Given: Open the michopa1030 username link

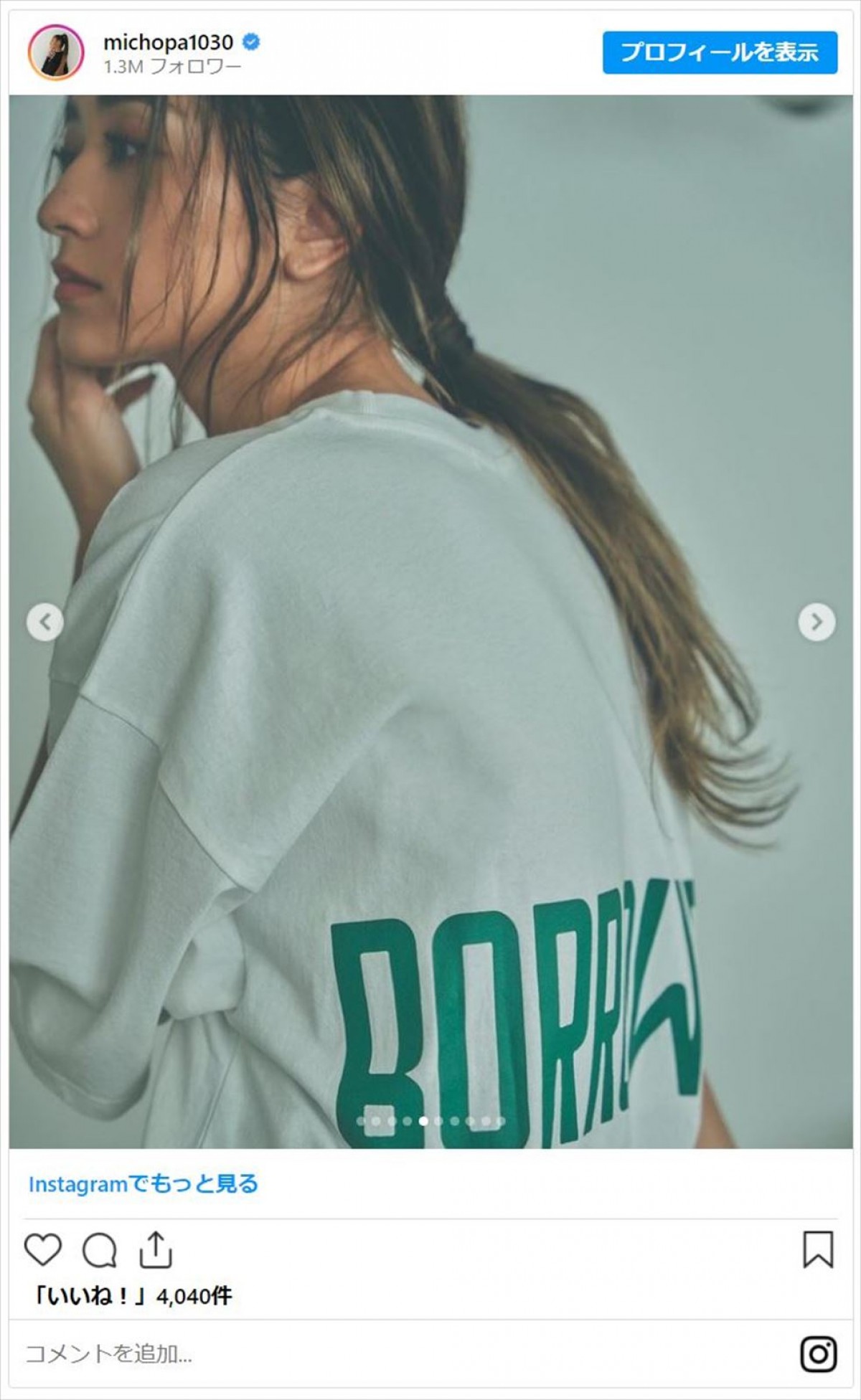Looking at the screenshot, I should click(168, 42).
